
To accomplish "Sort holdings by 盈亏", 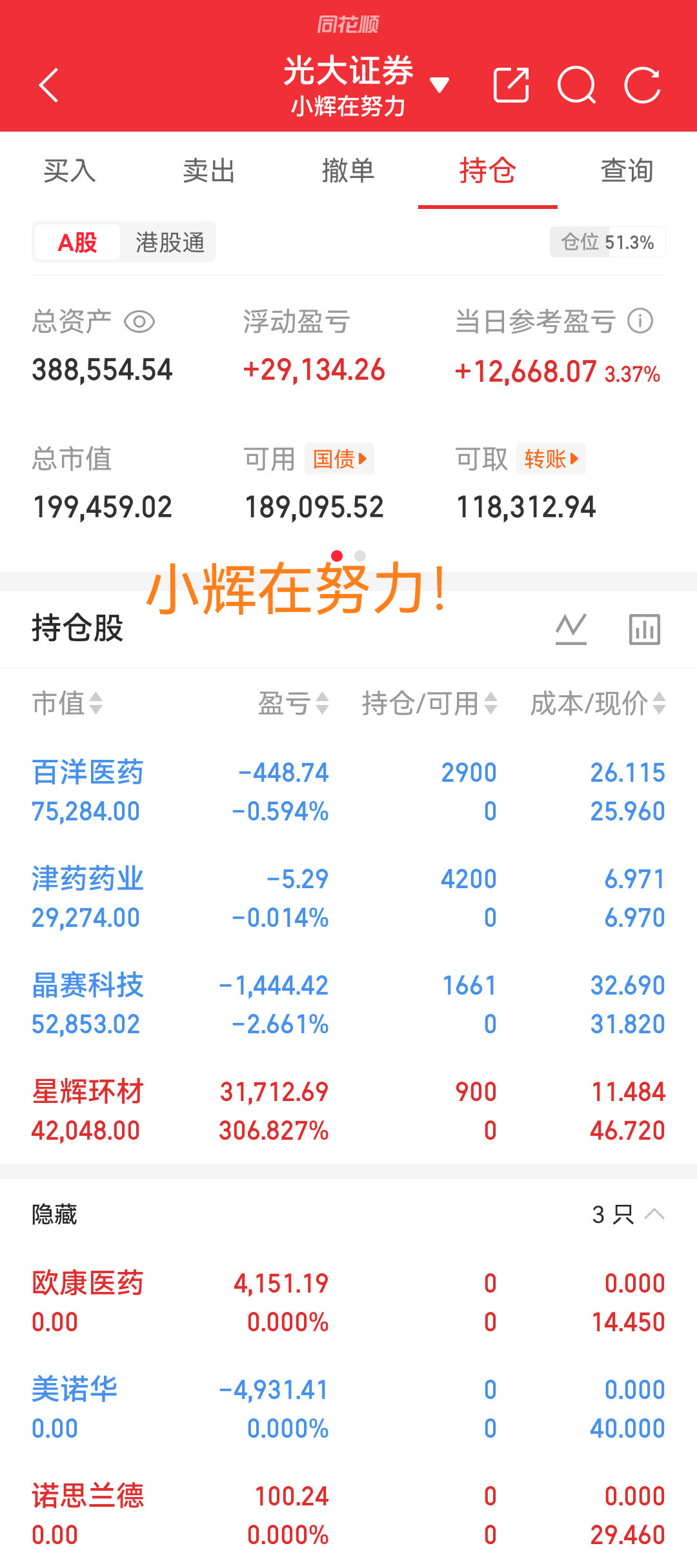I will pyautogui.click(x=294, y=703).
